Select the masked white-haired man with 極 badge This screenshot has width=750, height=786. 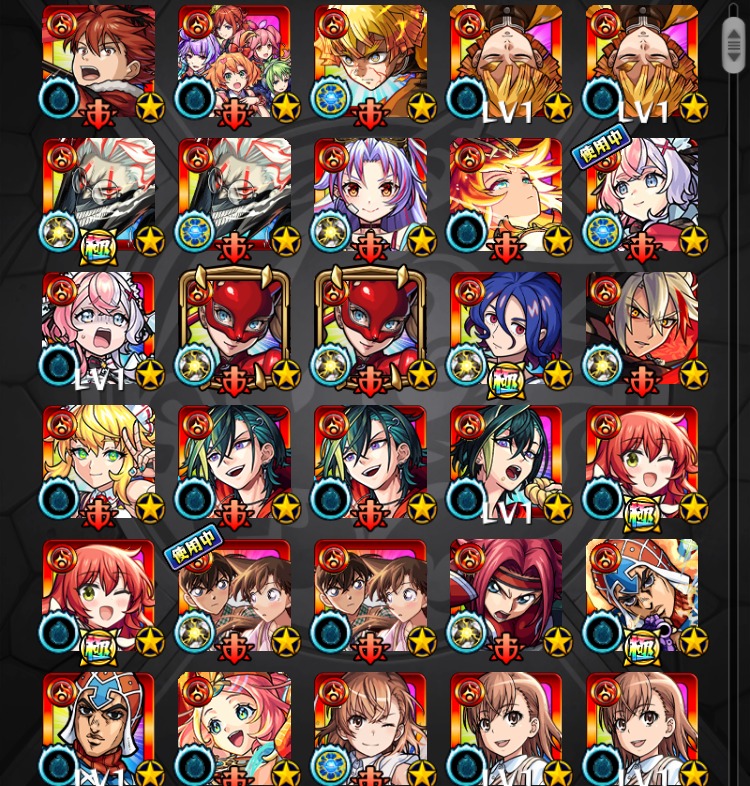[x=99, y=195]
